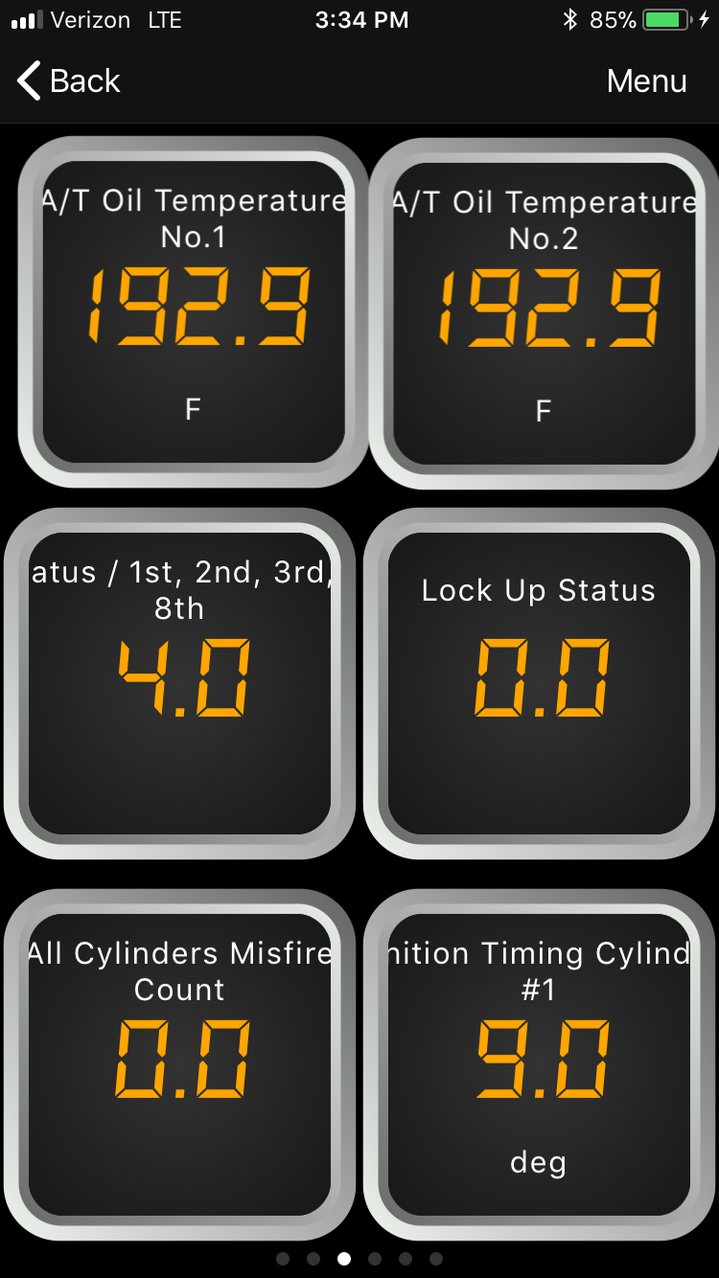Open the A/T Oil Temperature No.1 gauge
This screenshot has width=719, height=1278.
[193, 312]
